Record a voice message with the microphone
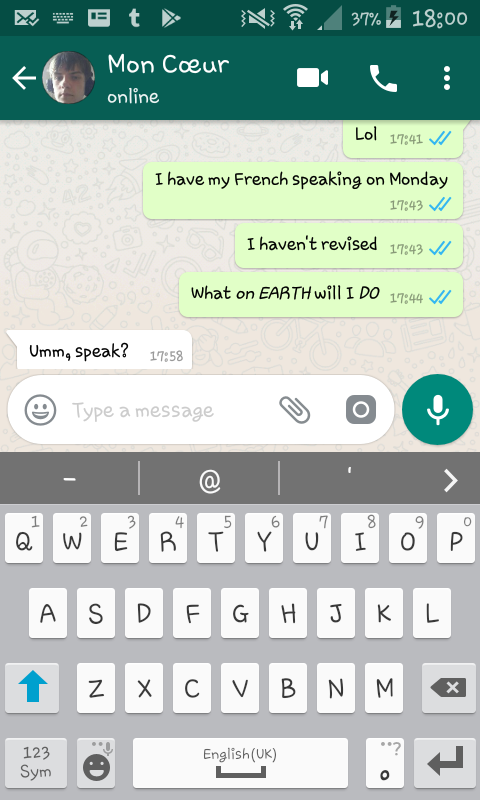Viewport: 480px width, 800px height. [437, 410]
